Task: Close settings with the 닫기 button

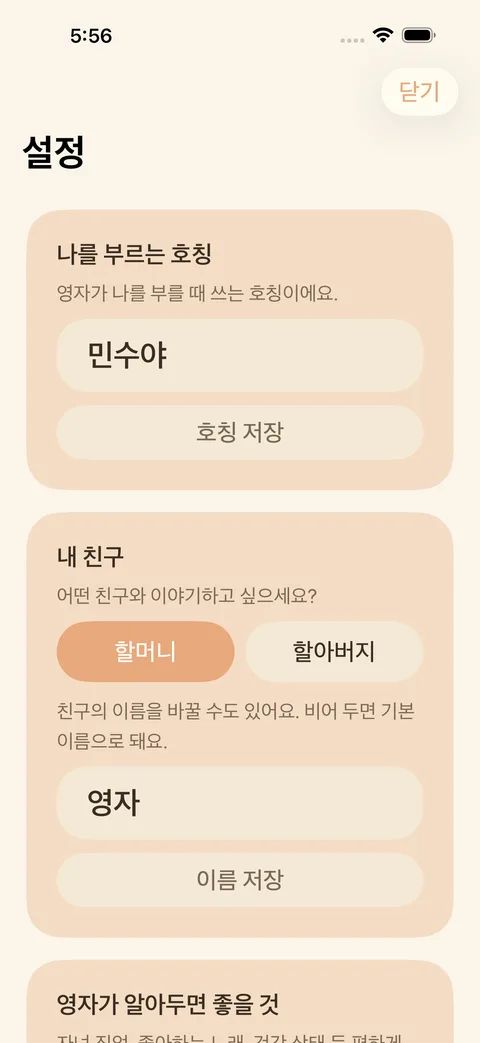Action: pyautogui.click(x=420, y=92)
